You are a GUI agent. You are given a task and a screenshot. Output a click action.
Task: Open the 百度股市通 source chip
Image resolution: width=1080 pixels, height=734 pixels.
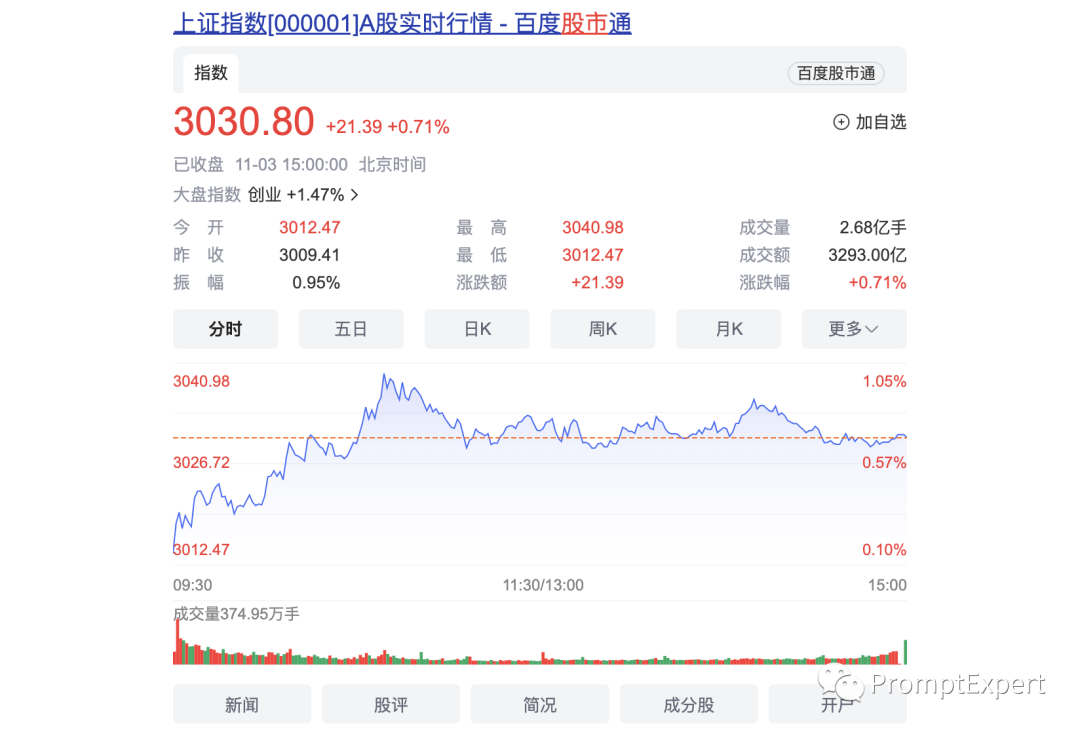coord(836,73)
